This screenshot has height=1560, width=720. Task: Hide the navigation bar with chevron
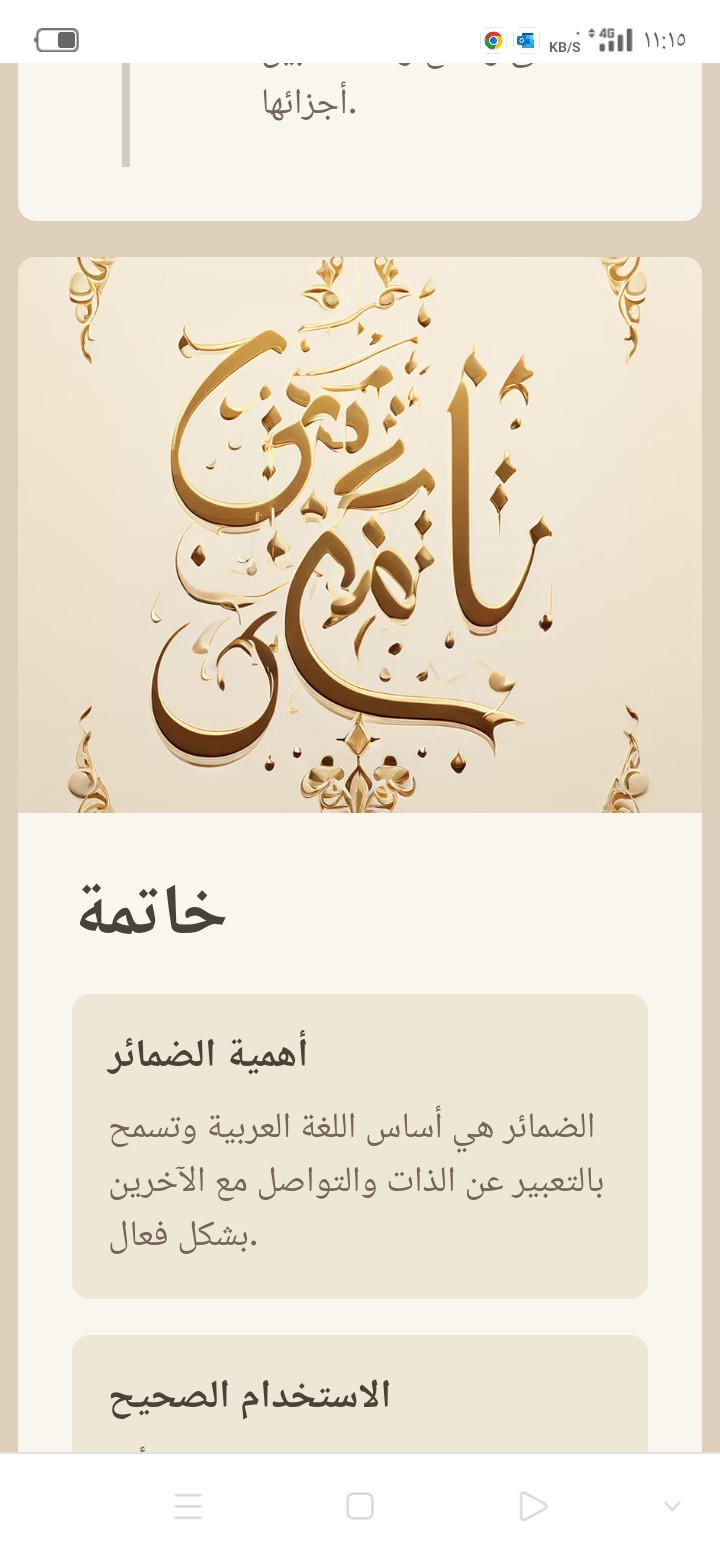[672, 1506]
